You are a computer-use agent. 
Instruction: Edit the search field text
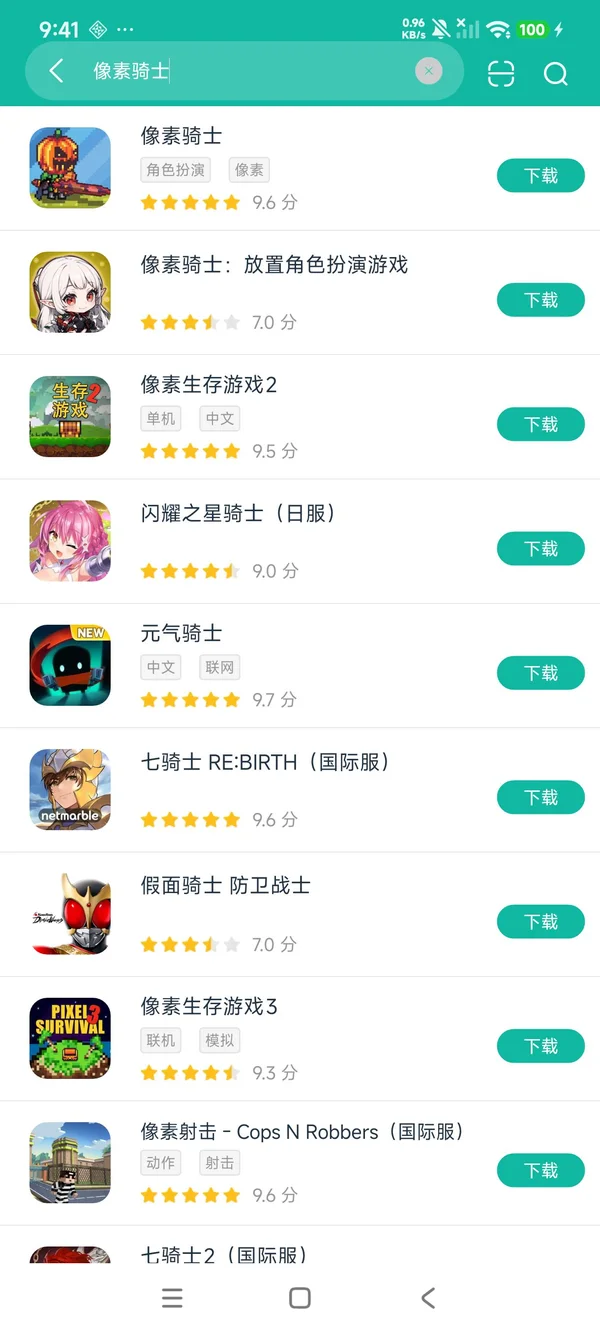point(250,71)
